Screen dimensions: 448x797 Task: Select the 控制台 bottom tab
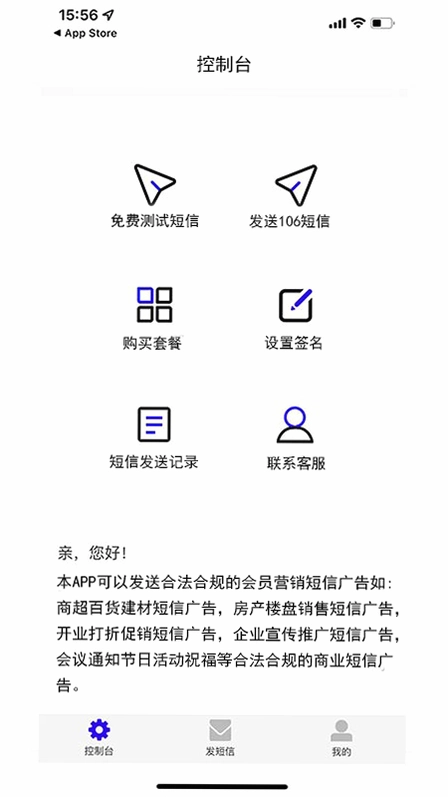coord(99,738)
